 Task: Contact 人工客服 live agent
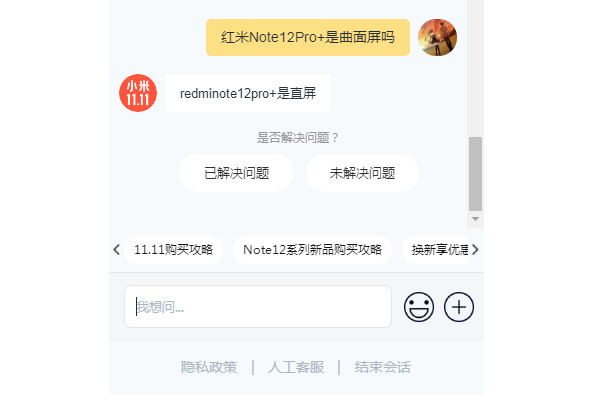[296, 367]
